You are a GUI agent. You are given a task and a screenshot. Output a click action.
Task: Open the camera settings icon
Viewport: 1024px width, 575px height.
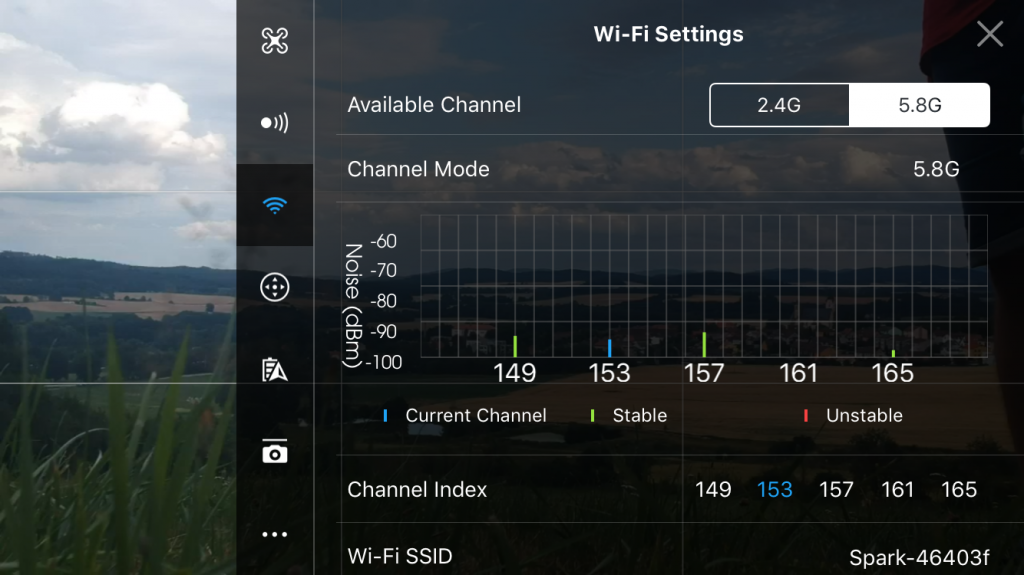click(274, 452)
